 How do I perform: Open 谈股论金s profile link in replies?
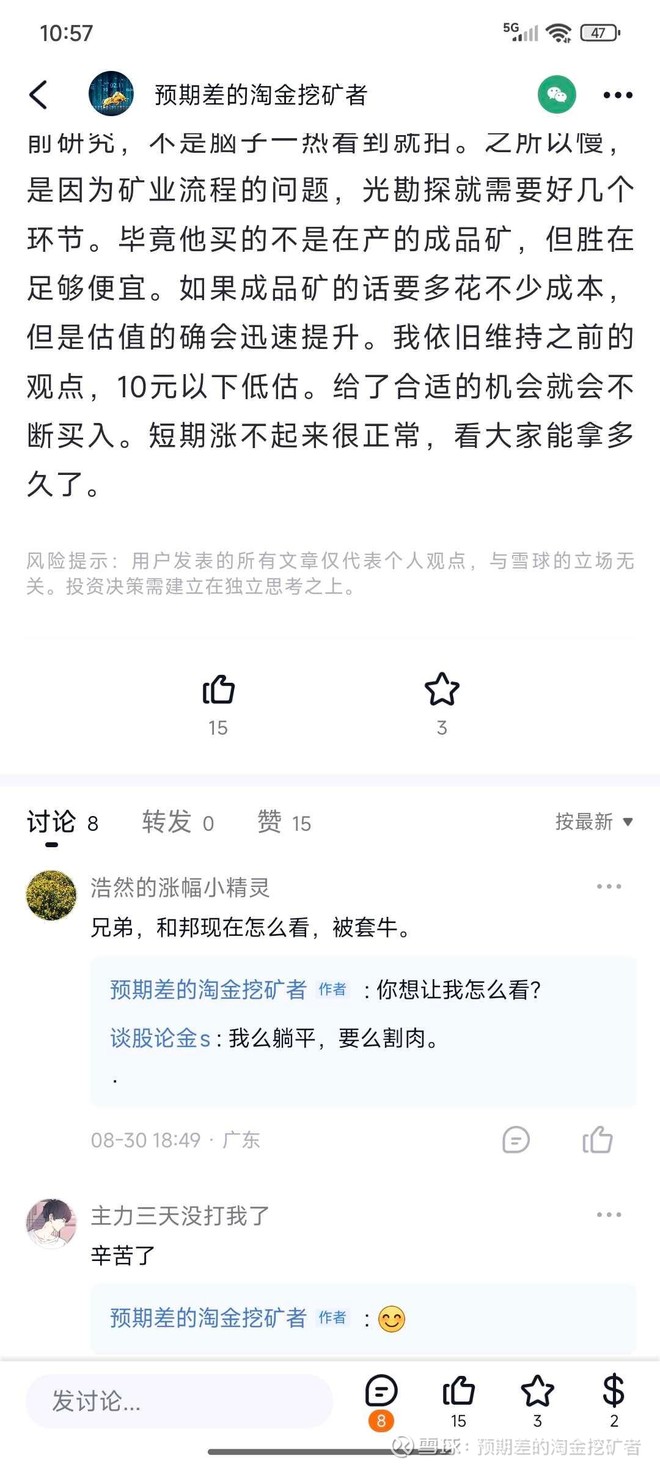click(x=160, y=1039)
